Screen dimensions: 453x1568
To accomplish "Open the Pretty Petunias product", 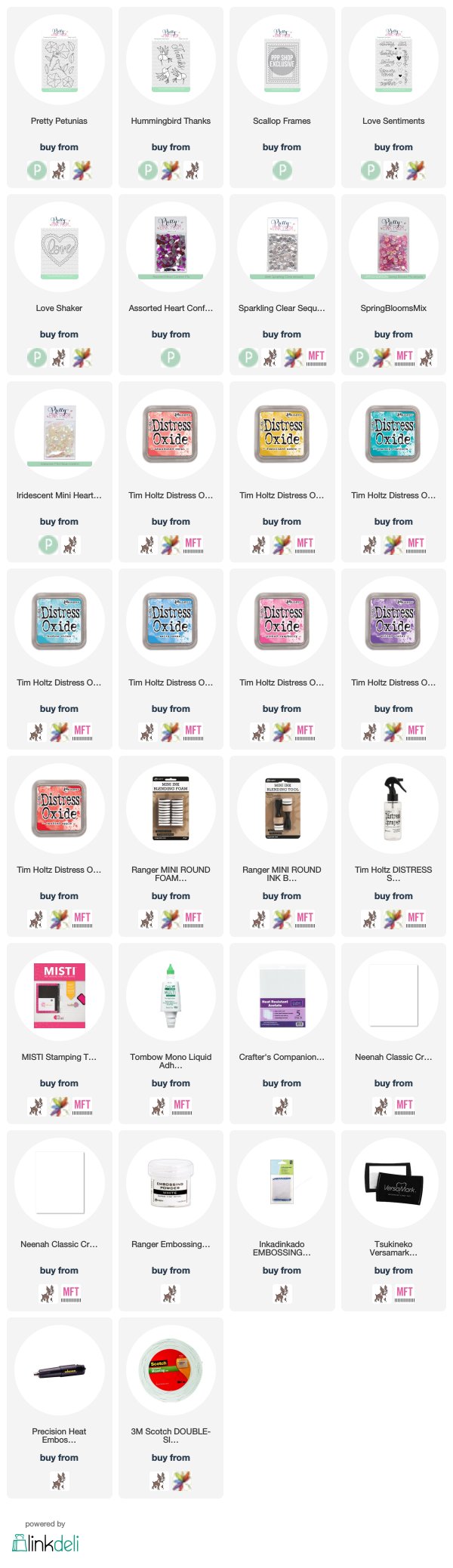I will [59, 60].
